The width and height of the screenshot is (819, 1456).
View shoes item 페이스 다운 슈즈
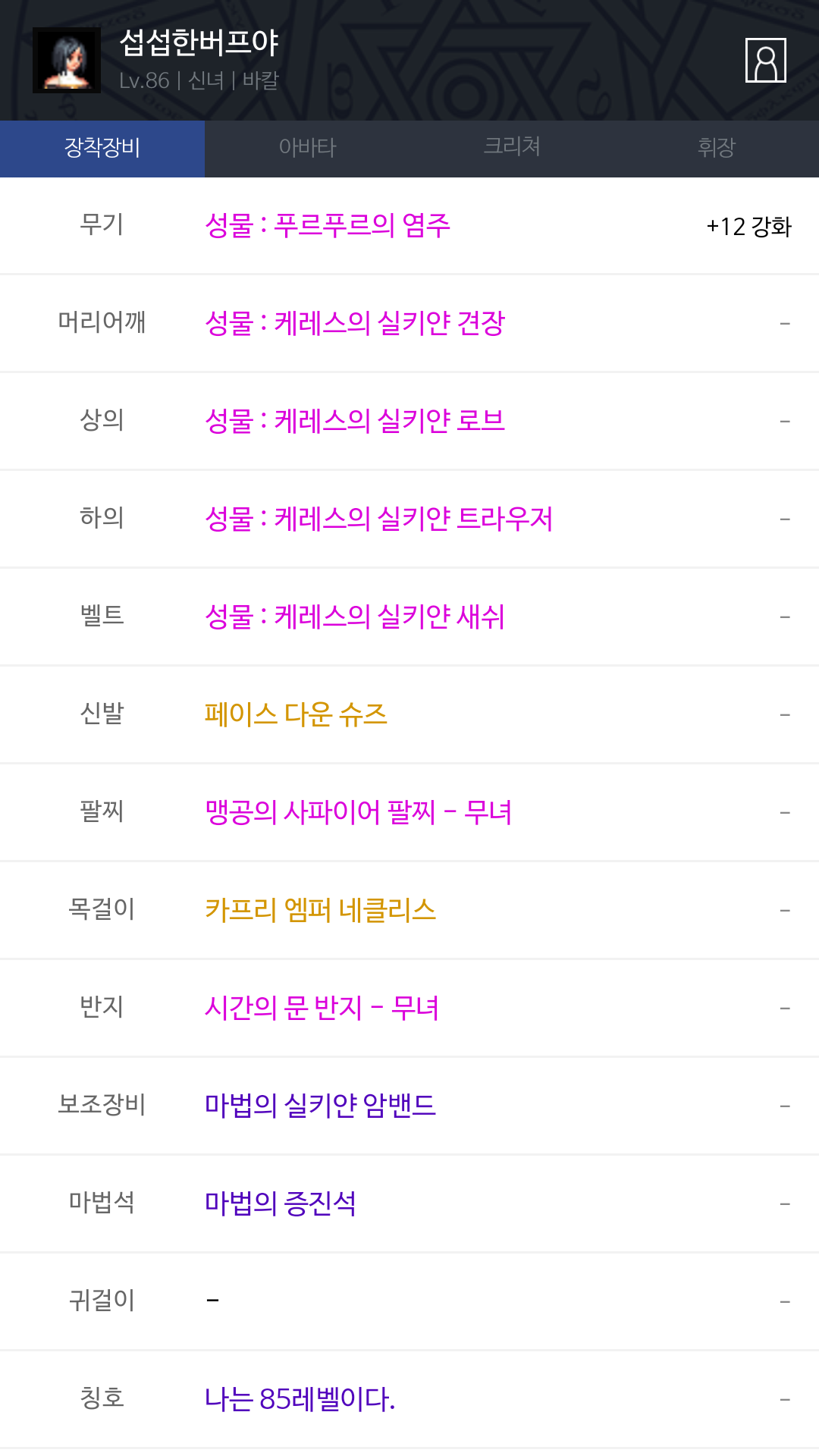point(296,715)
